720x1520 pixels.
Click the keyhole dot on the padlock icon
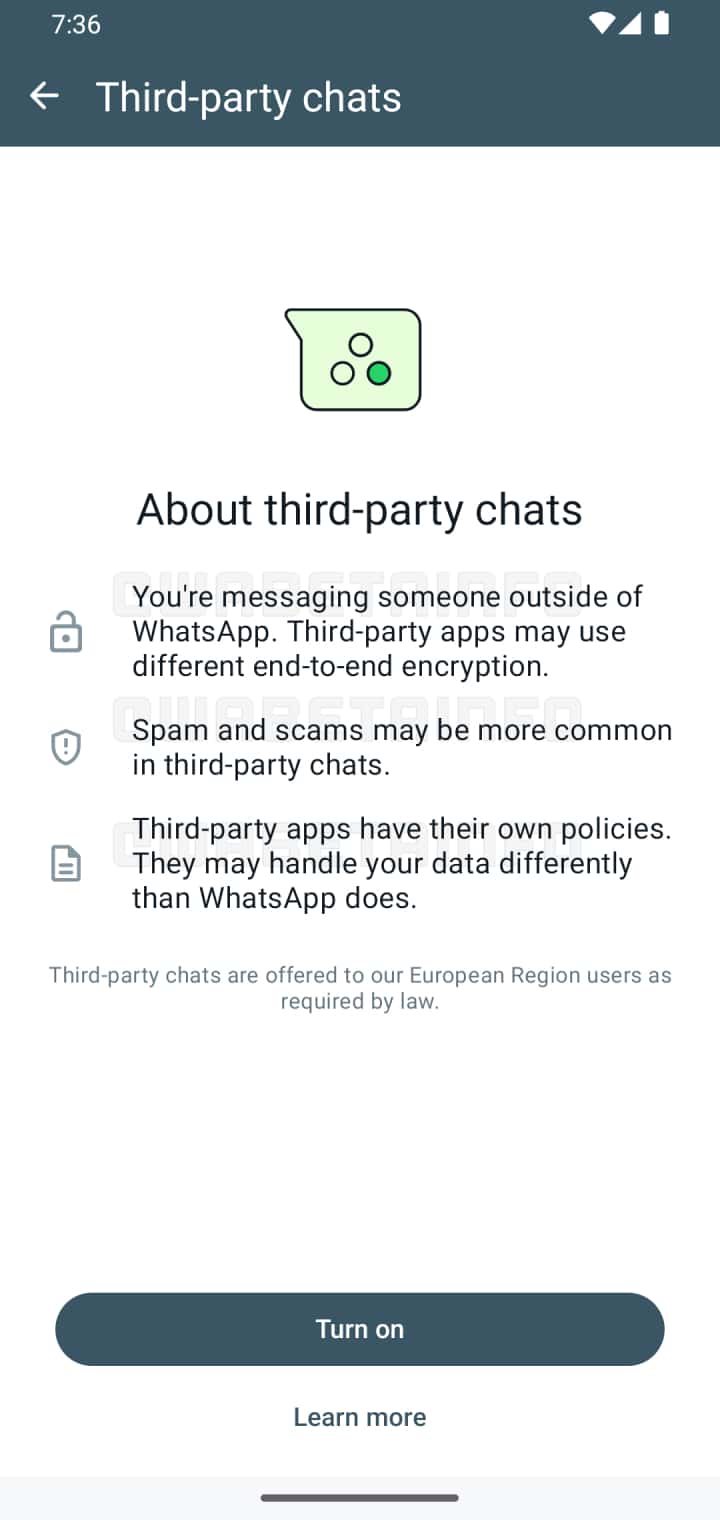click(x=66, y=638)
